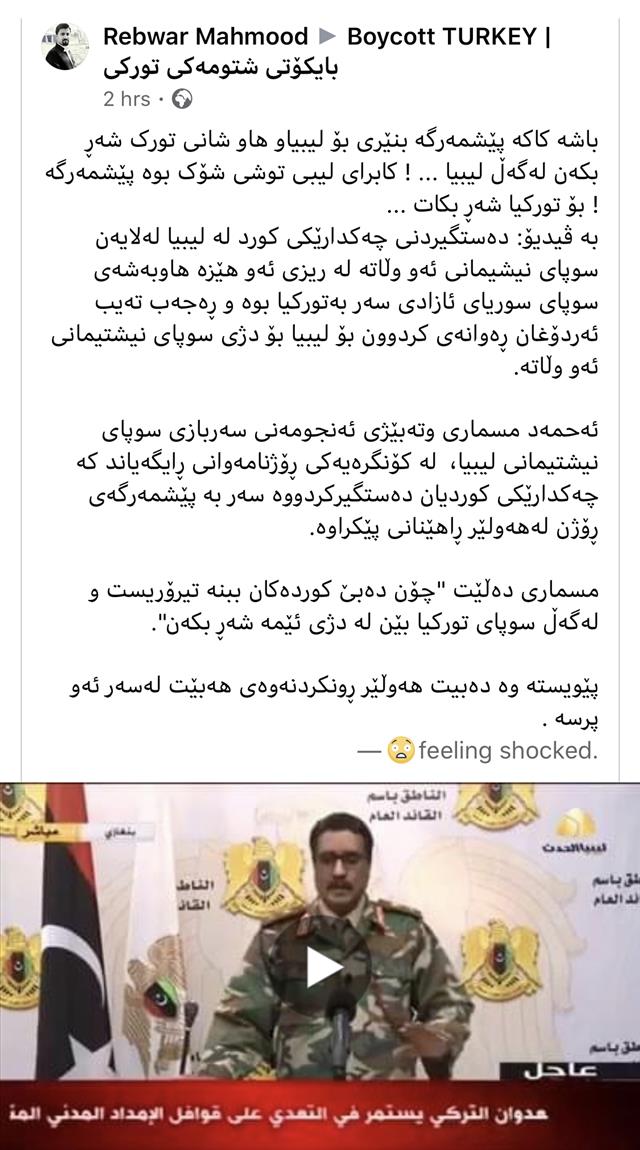The height and width of the screenshot is (1150, 640).
Task: Open the post's 2 hrs timestamp
Action: (x=127, y=99)
